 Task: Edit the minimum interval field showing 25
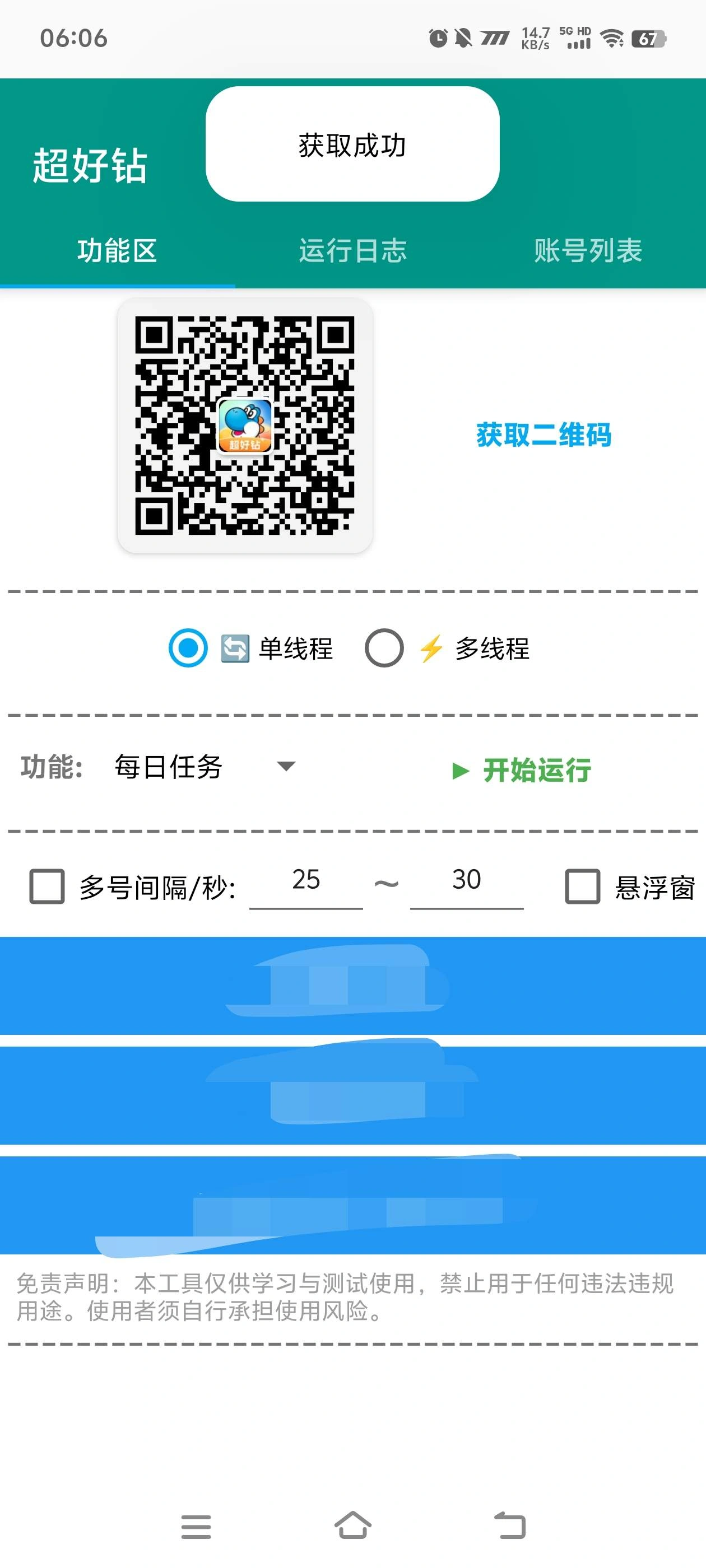[x=306, y=881]
